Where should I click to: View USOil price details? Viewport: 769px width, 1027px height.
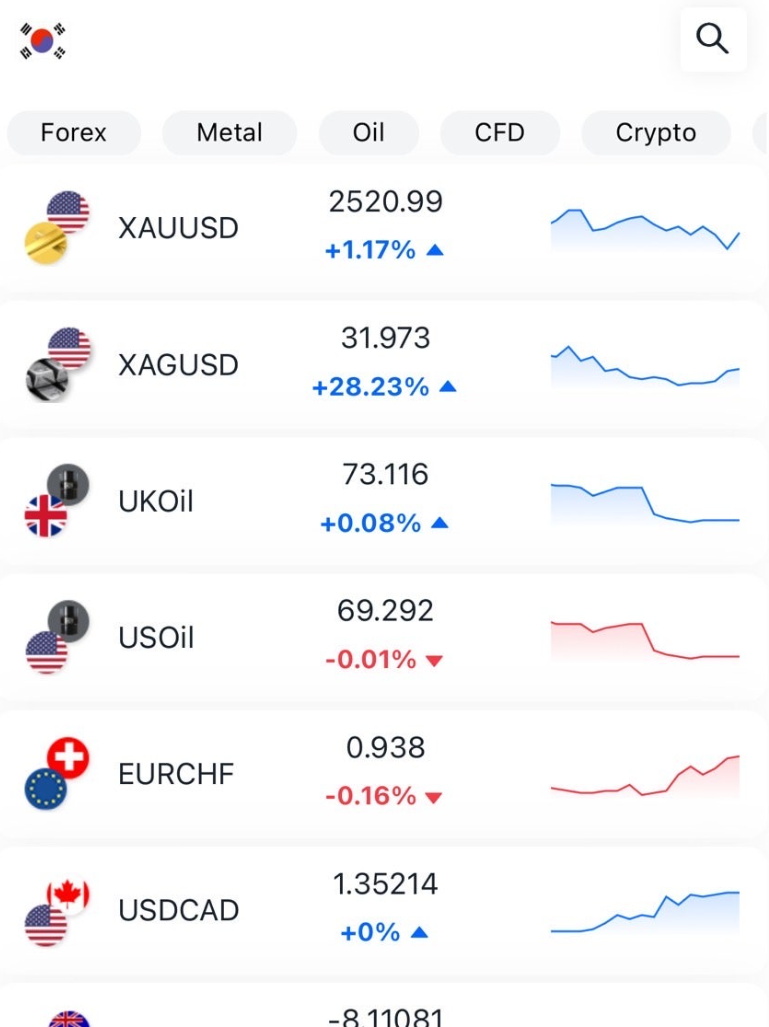click(383, 637)
